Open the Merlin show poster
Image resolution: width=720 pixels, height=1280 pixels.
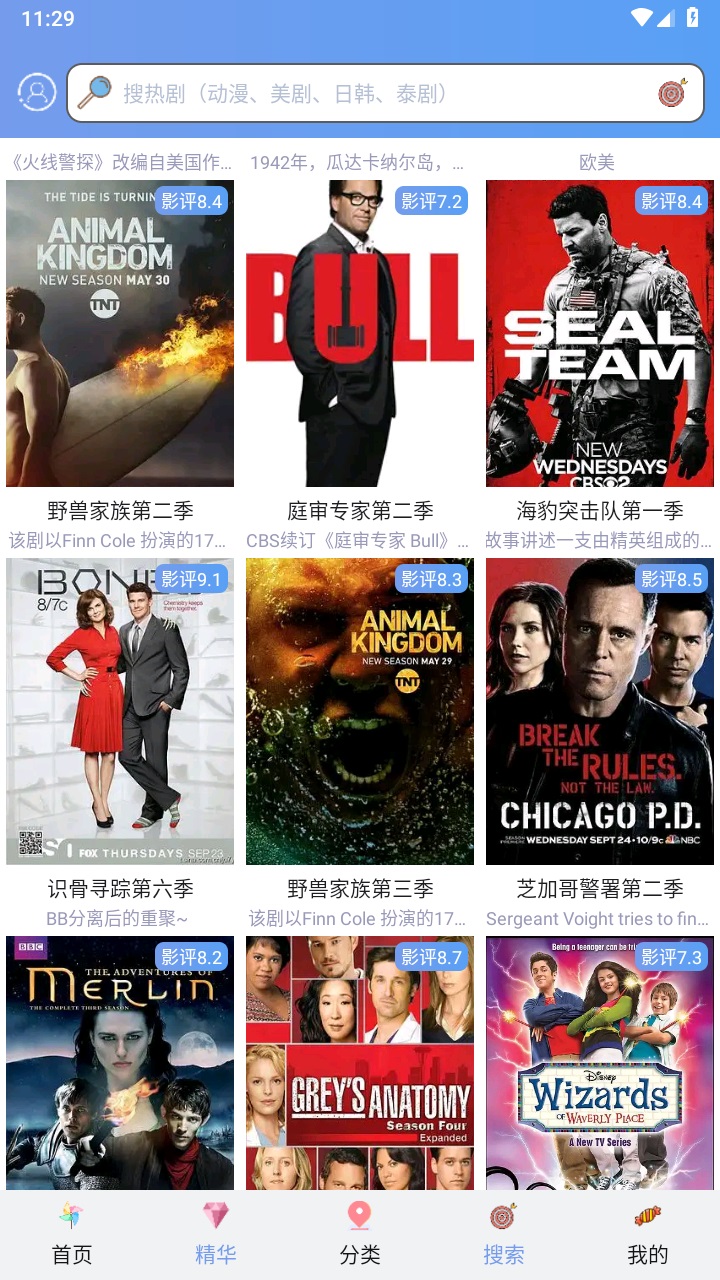click(120, 1062)
